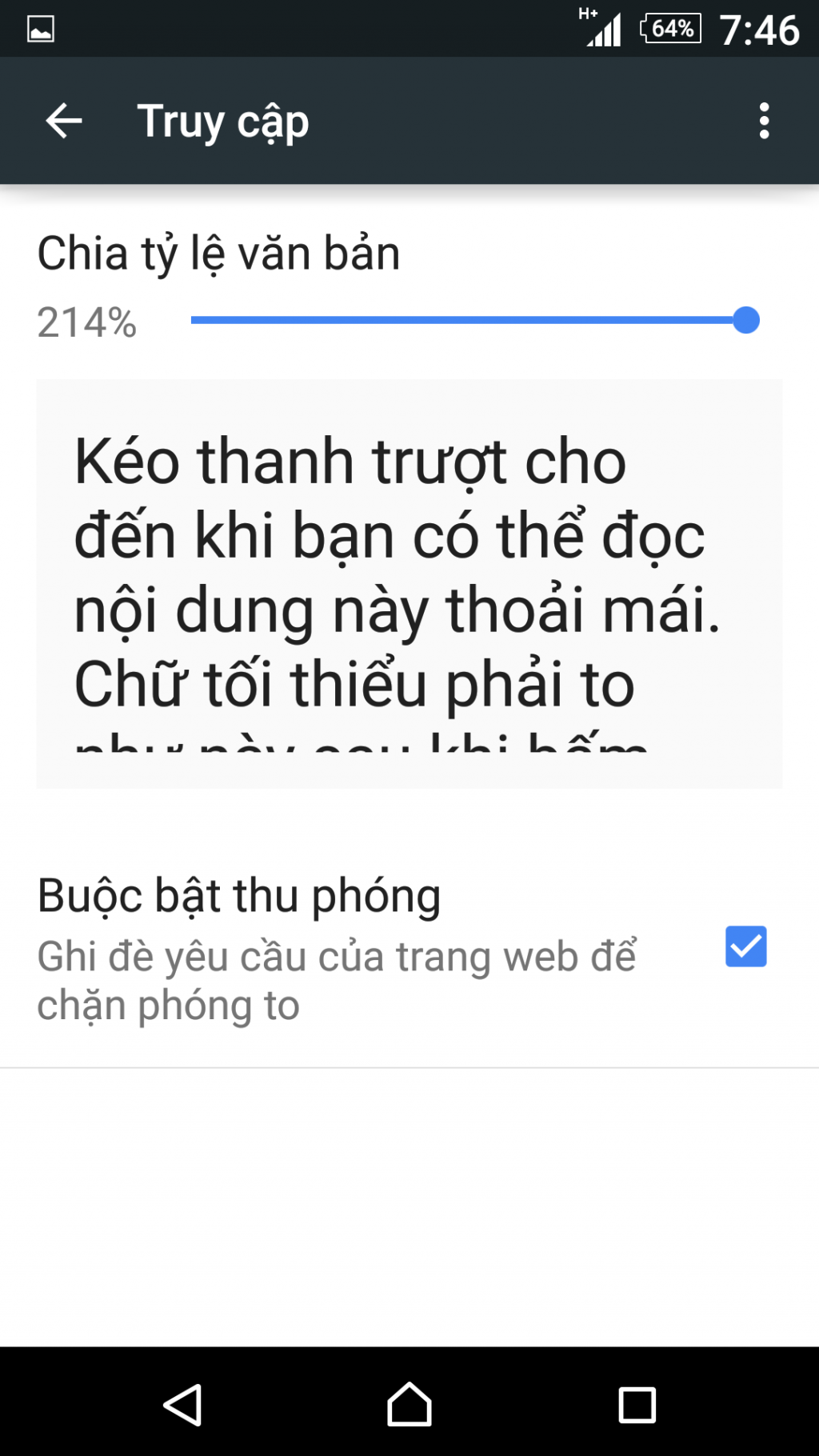Open the three-dot overflow menu
This screenshot has width=819, height=1456.
click(764, 122)
